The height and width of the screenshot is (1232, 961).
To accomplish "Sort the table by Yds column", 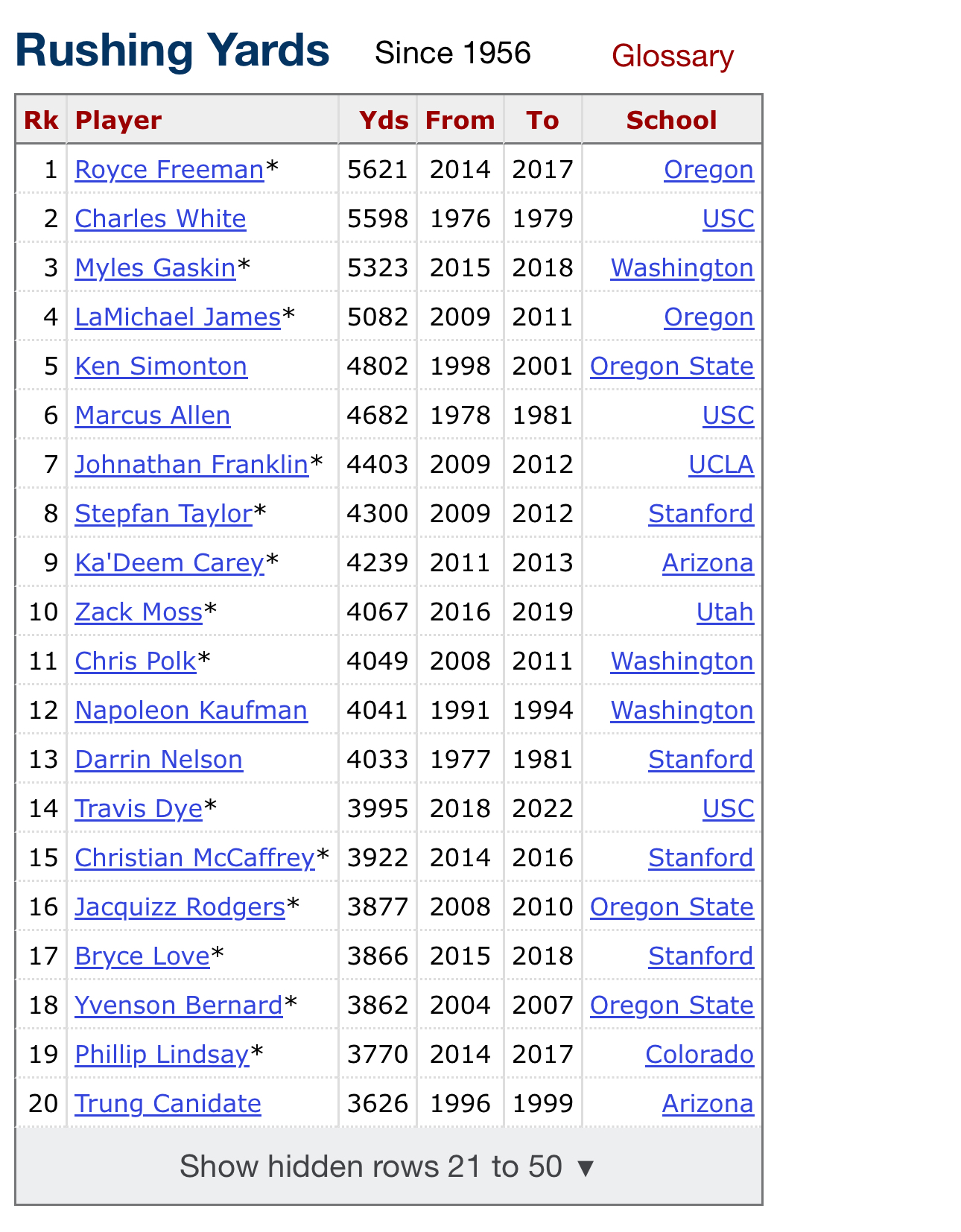I will [384, 121].
